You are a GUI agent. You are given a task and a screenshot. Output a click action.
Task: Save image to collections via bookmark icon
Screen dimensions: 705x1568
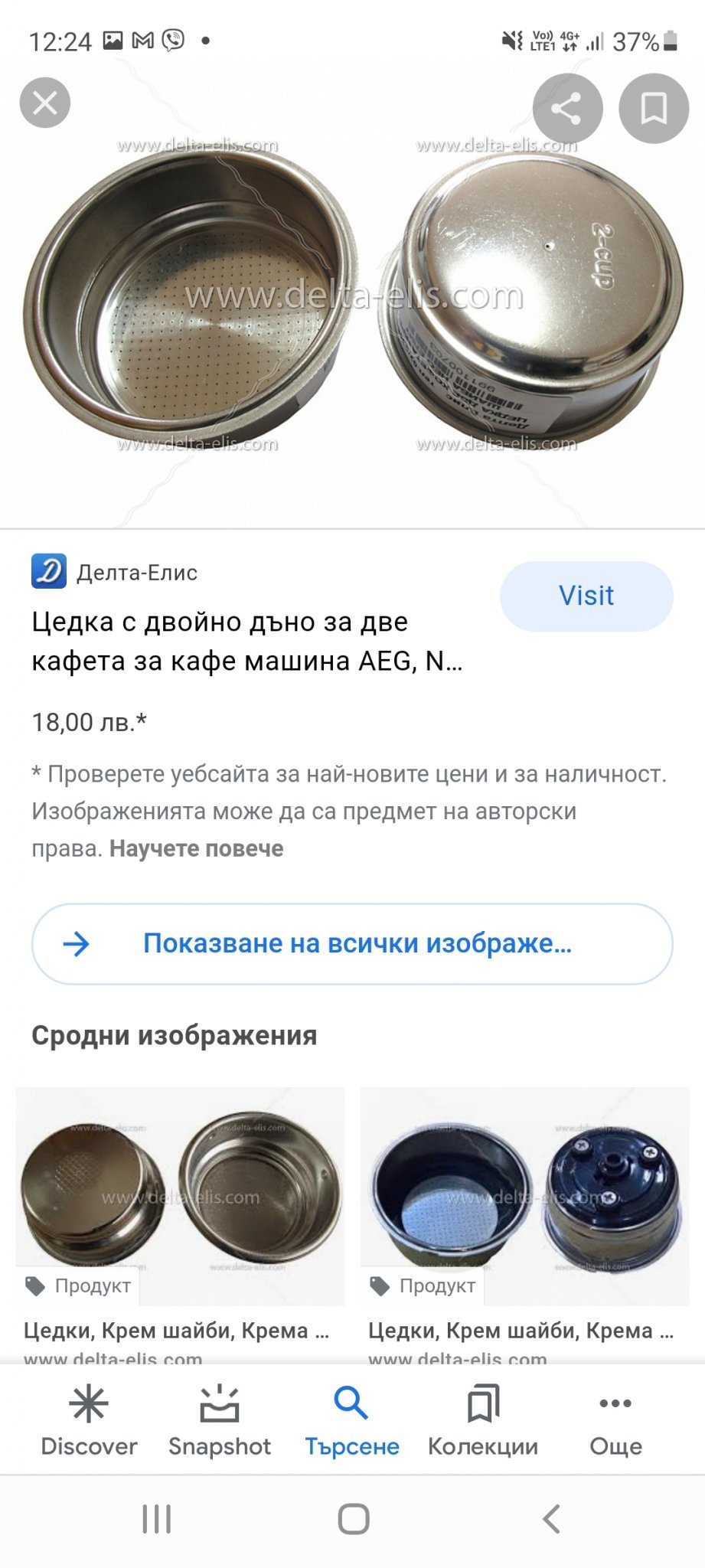(653, 108)
